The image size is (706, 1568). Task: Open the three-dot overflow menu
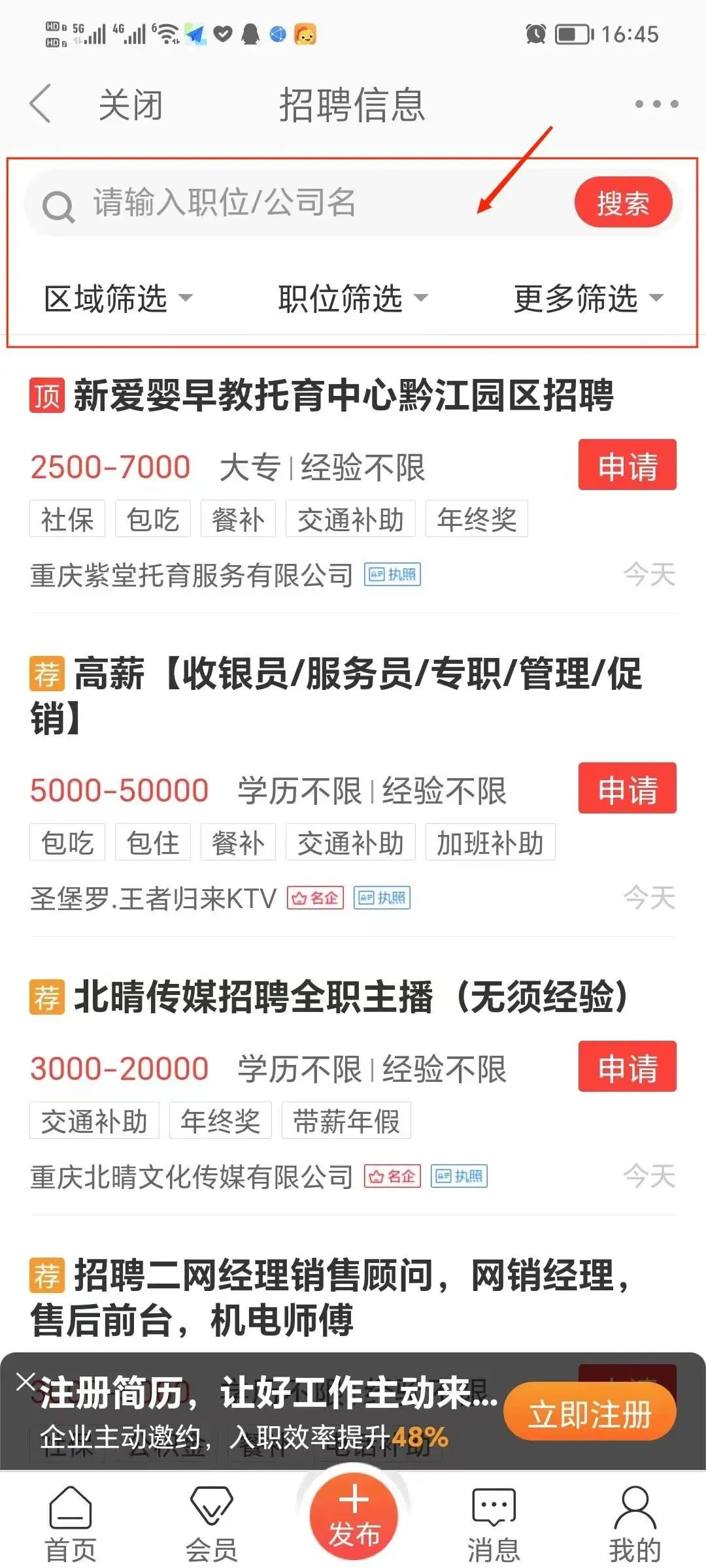[656, 104]
